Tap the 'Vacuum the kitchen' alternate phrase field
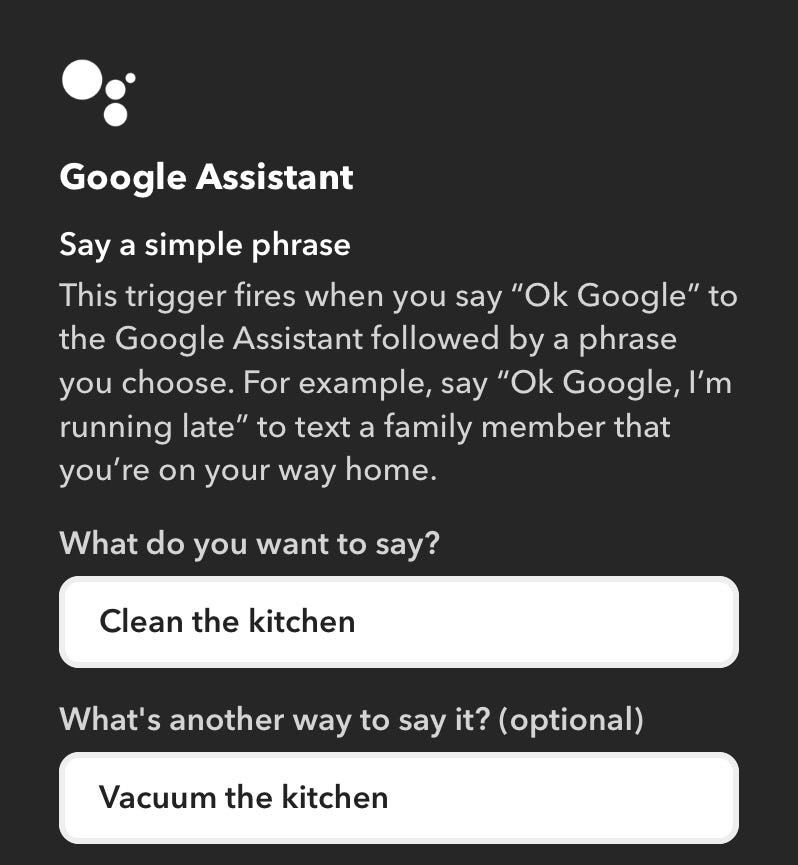 click(x=398, y=797)
